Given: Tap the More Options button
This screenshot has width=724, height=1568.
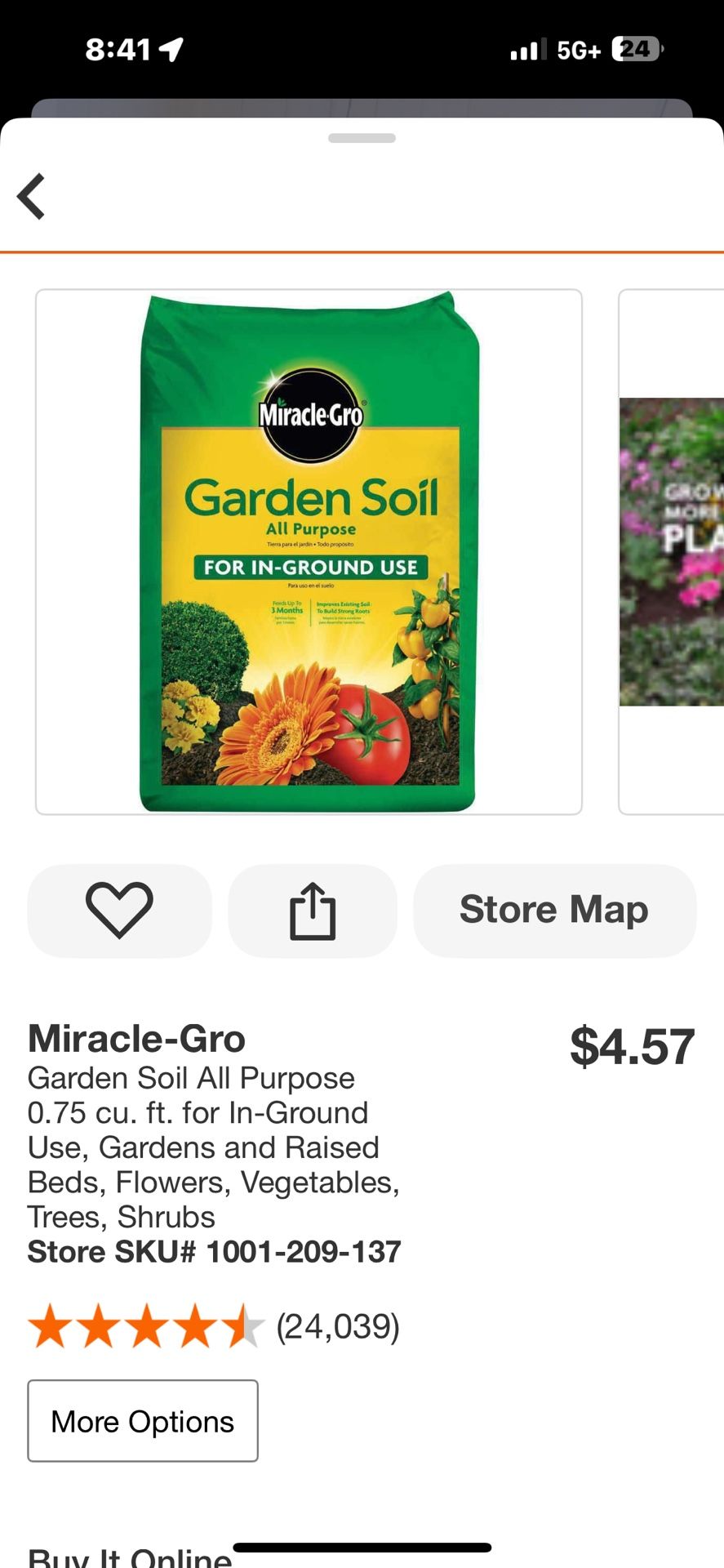Looking at the screenshot, I should 143,1421.
